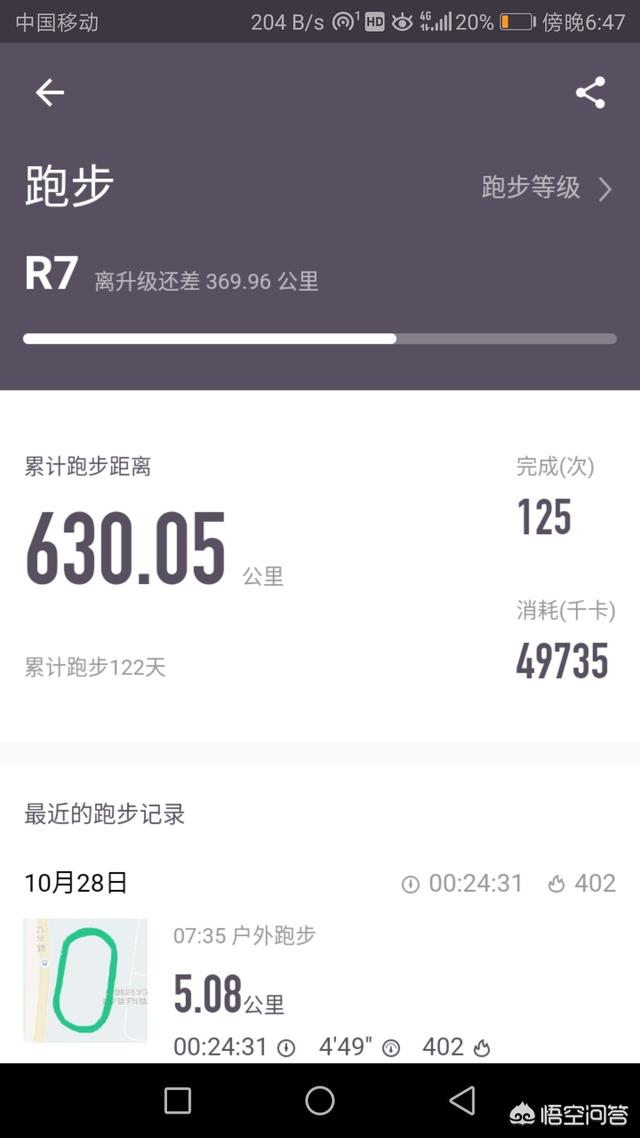Tap the system home button

[x=320, y=1101]
